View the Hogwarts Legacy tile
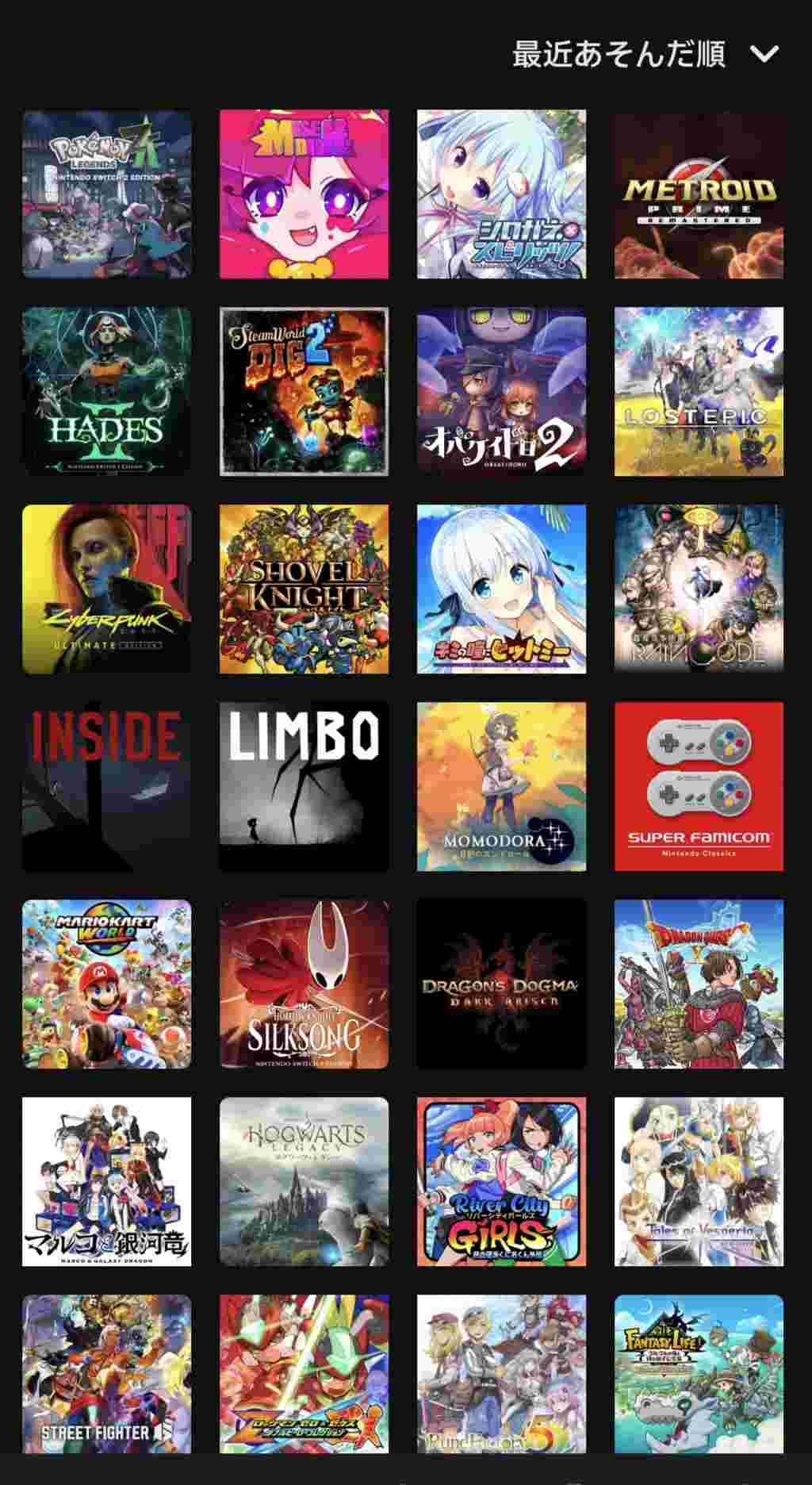Image resolution: width=812 pixels, height=1485 pixels. 304,1182
